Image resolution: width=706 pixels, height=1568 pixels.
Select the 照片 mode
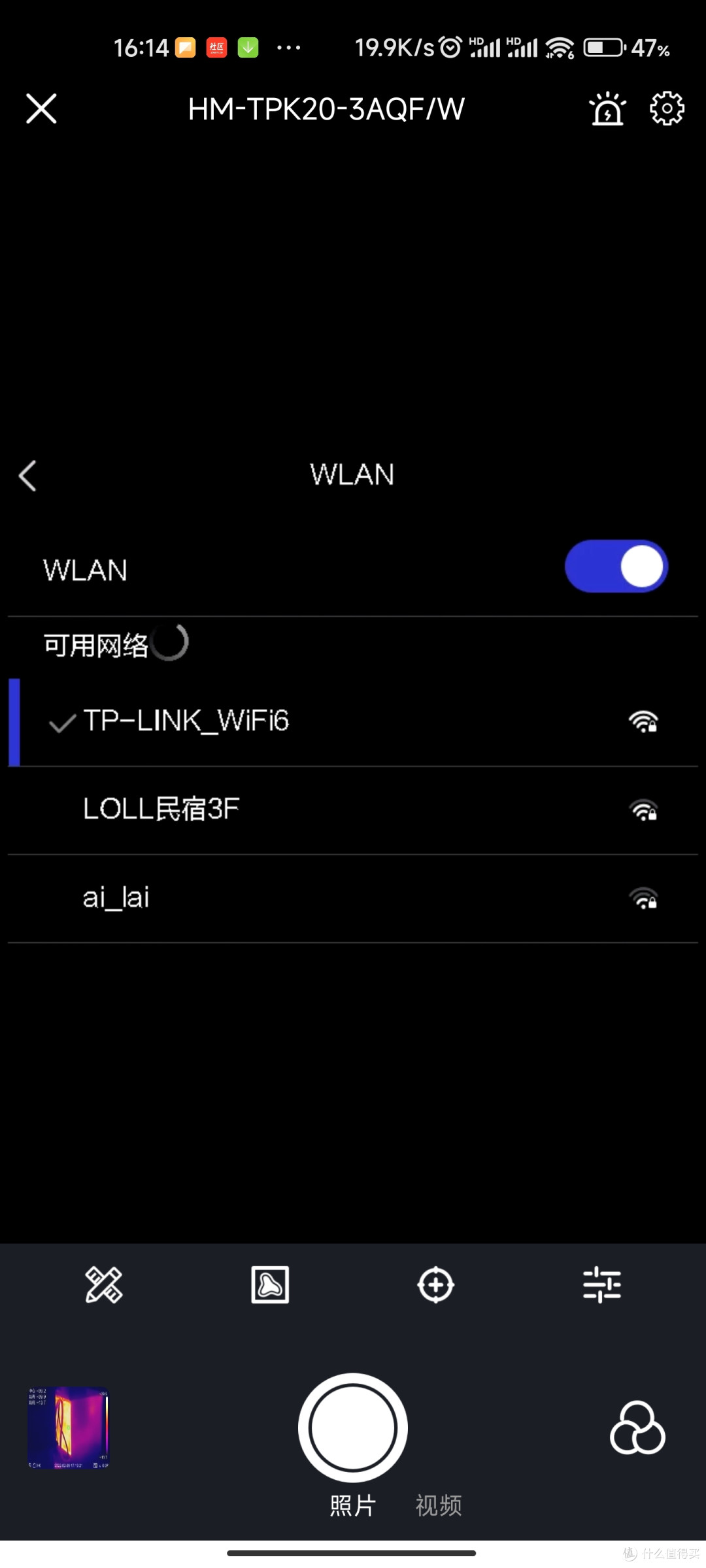[353, 1506]
